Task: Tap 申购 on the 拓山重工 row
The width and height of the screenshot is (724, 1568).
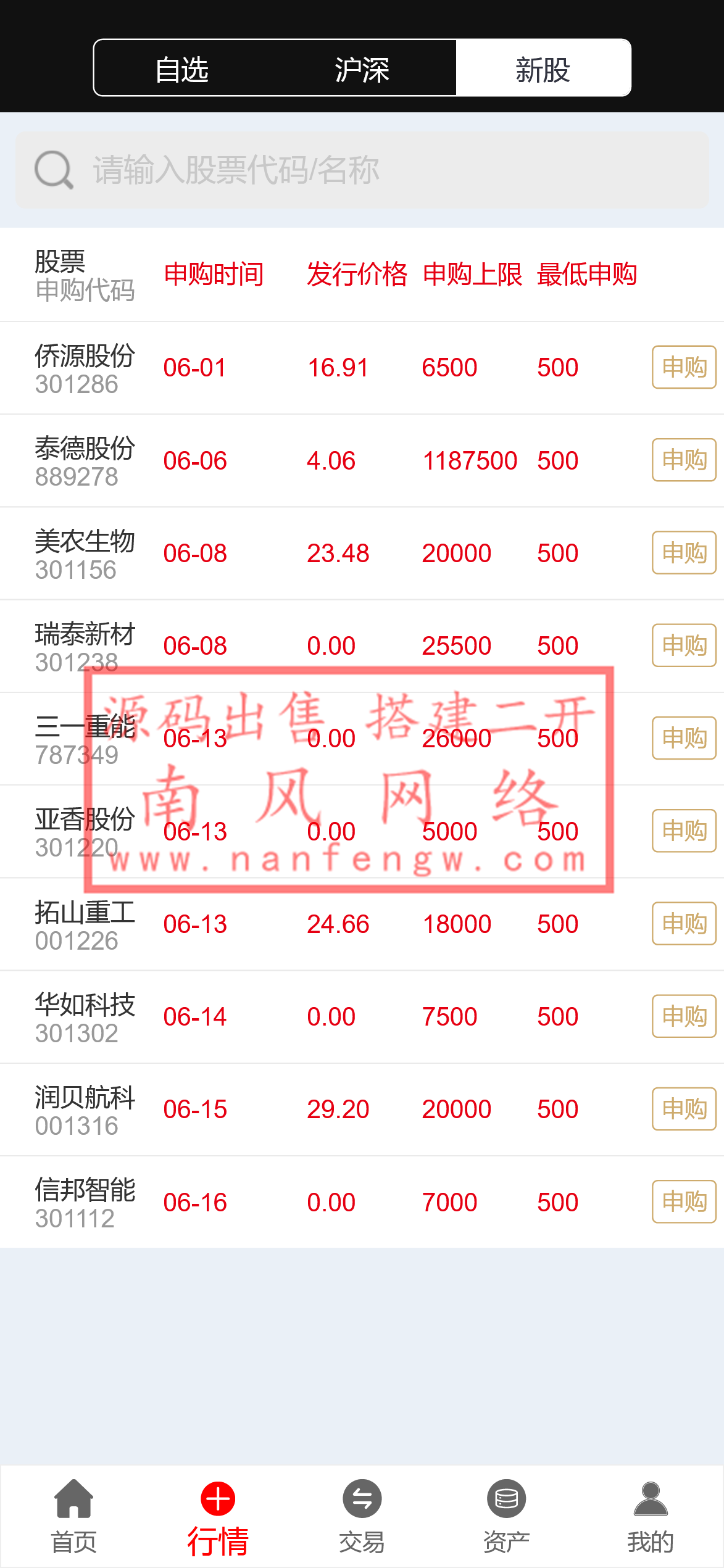Action: pyautogui.click(x=683, y=924)
